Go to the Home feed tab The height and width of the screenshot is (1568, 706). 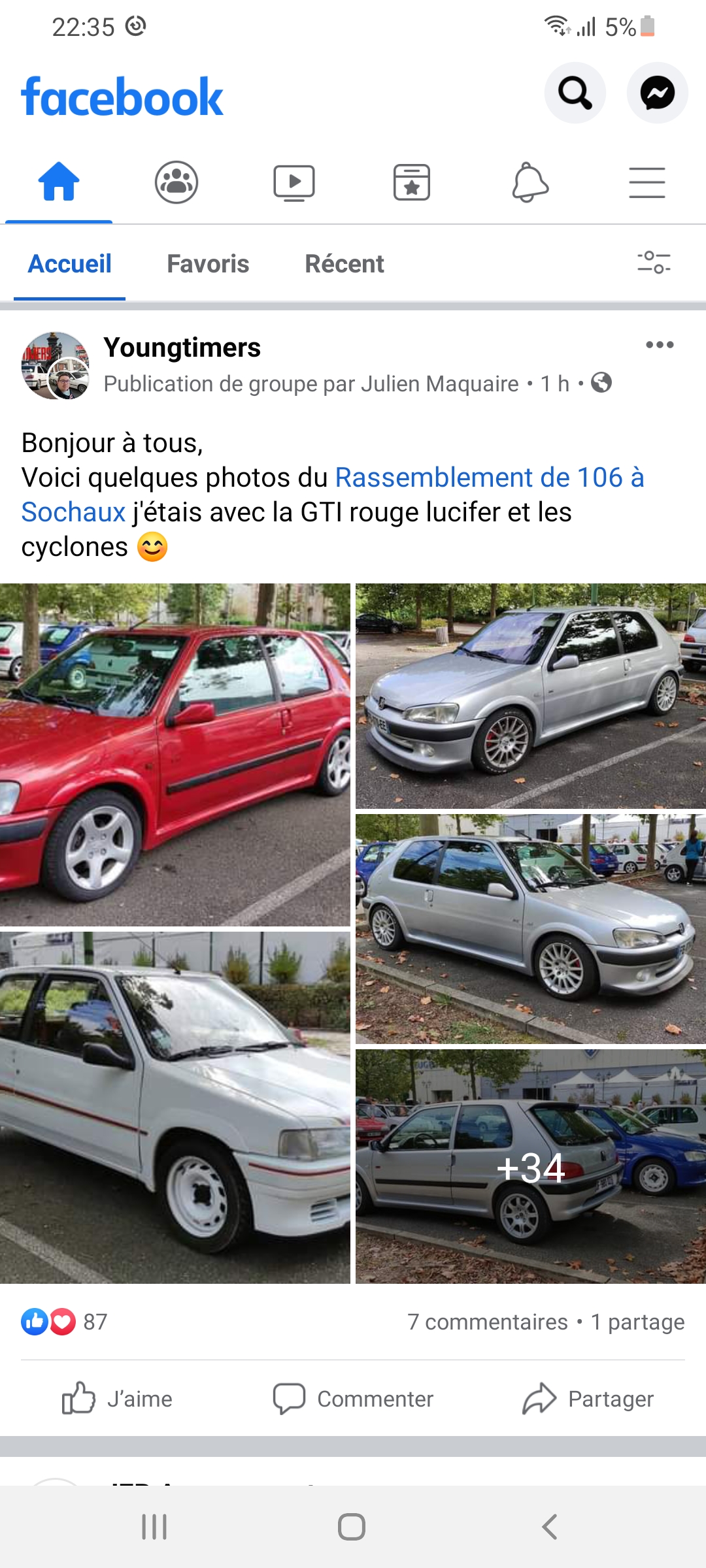click(x=59, y=182)
